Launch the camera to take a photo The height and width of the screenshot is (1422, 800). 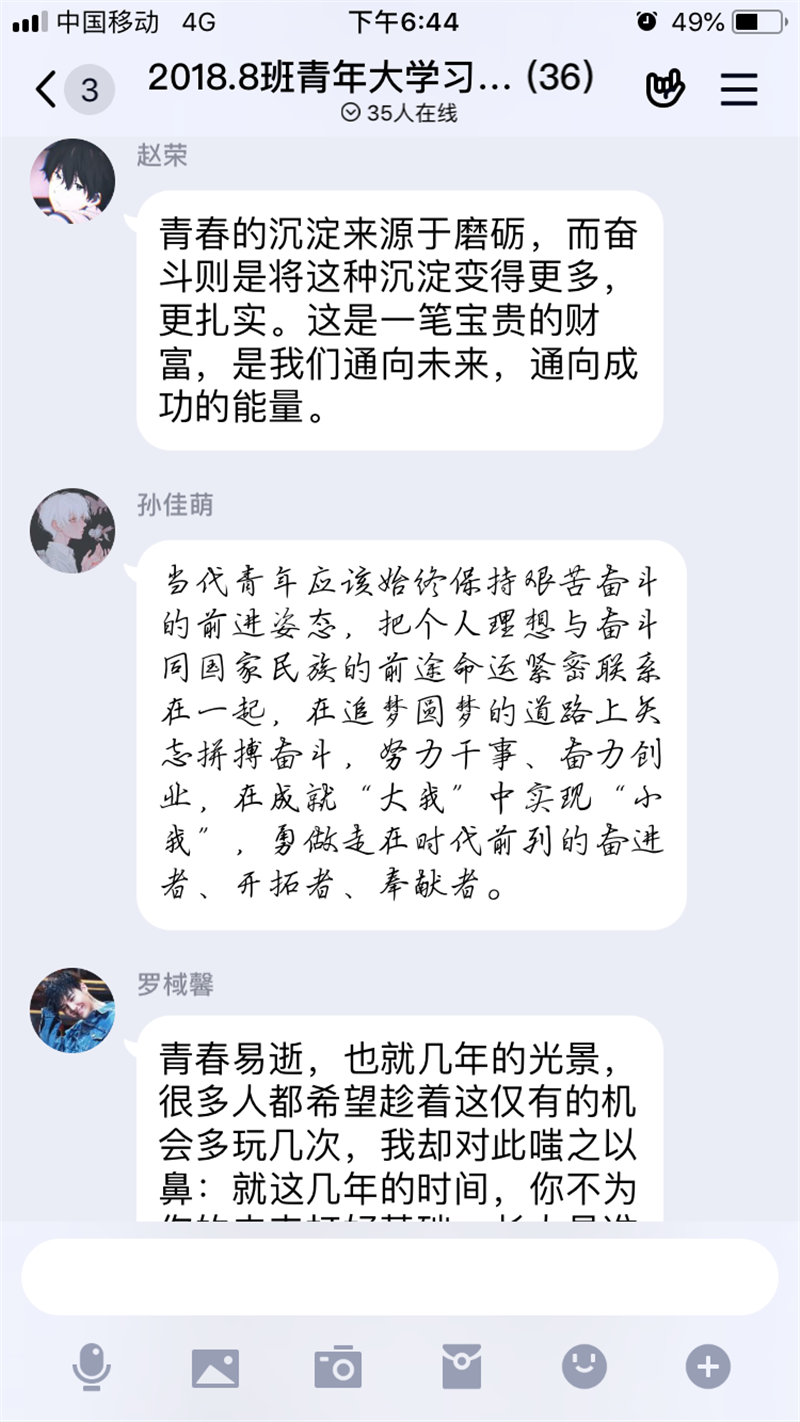338,1367
